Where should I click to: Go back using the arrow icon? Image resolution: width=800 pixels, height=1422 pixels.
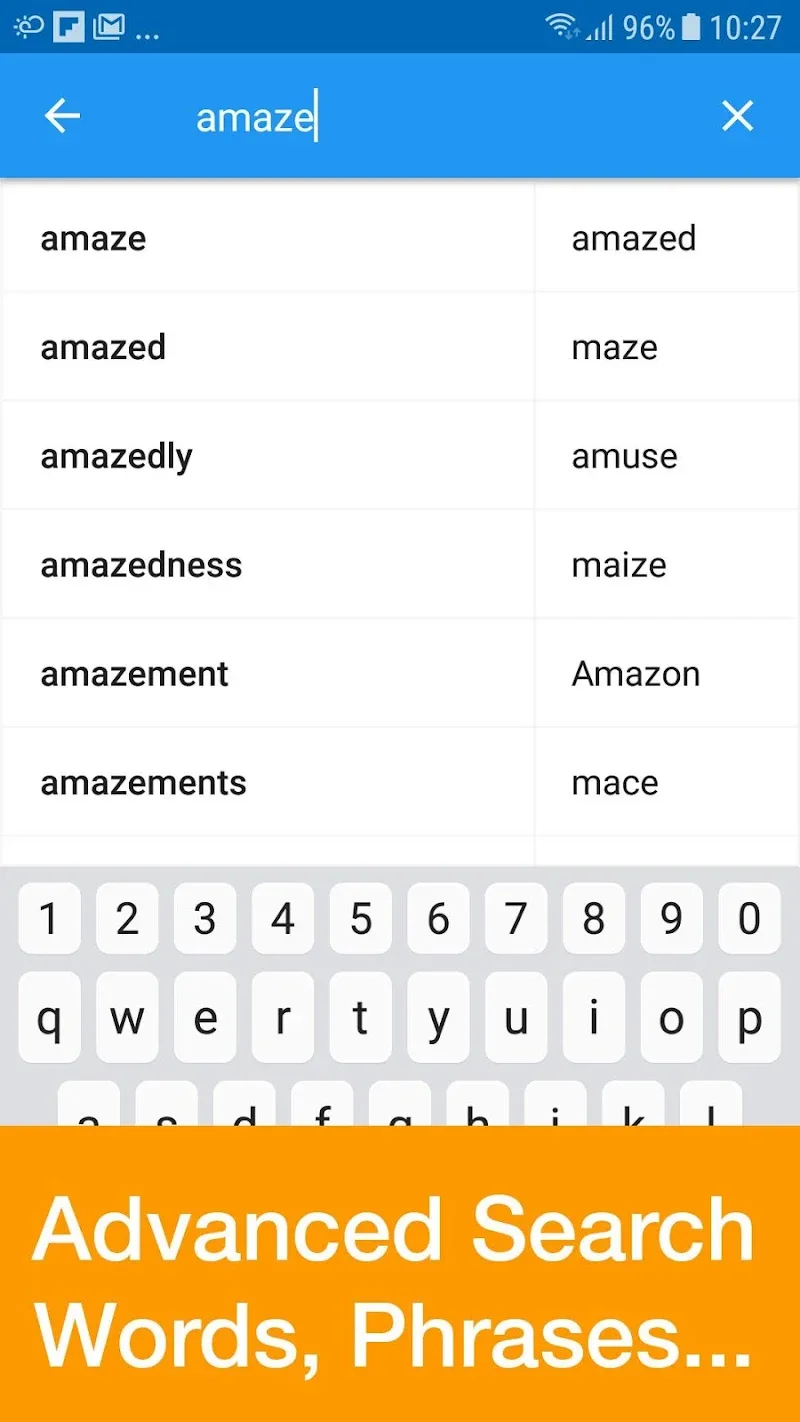click(x=62, y=117)
